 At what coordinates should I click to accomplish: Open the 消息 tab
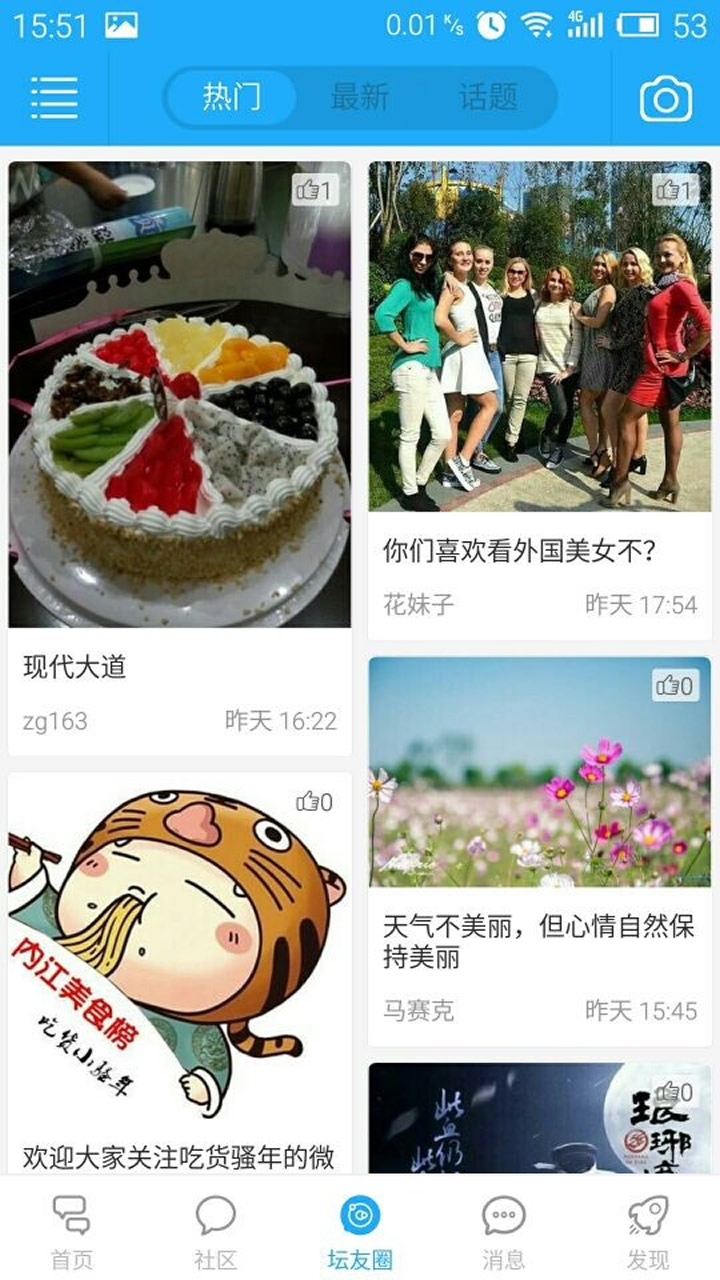(x=503, y=1230)
